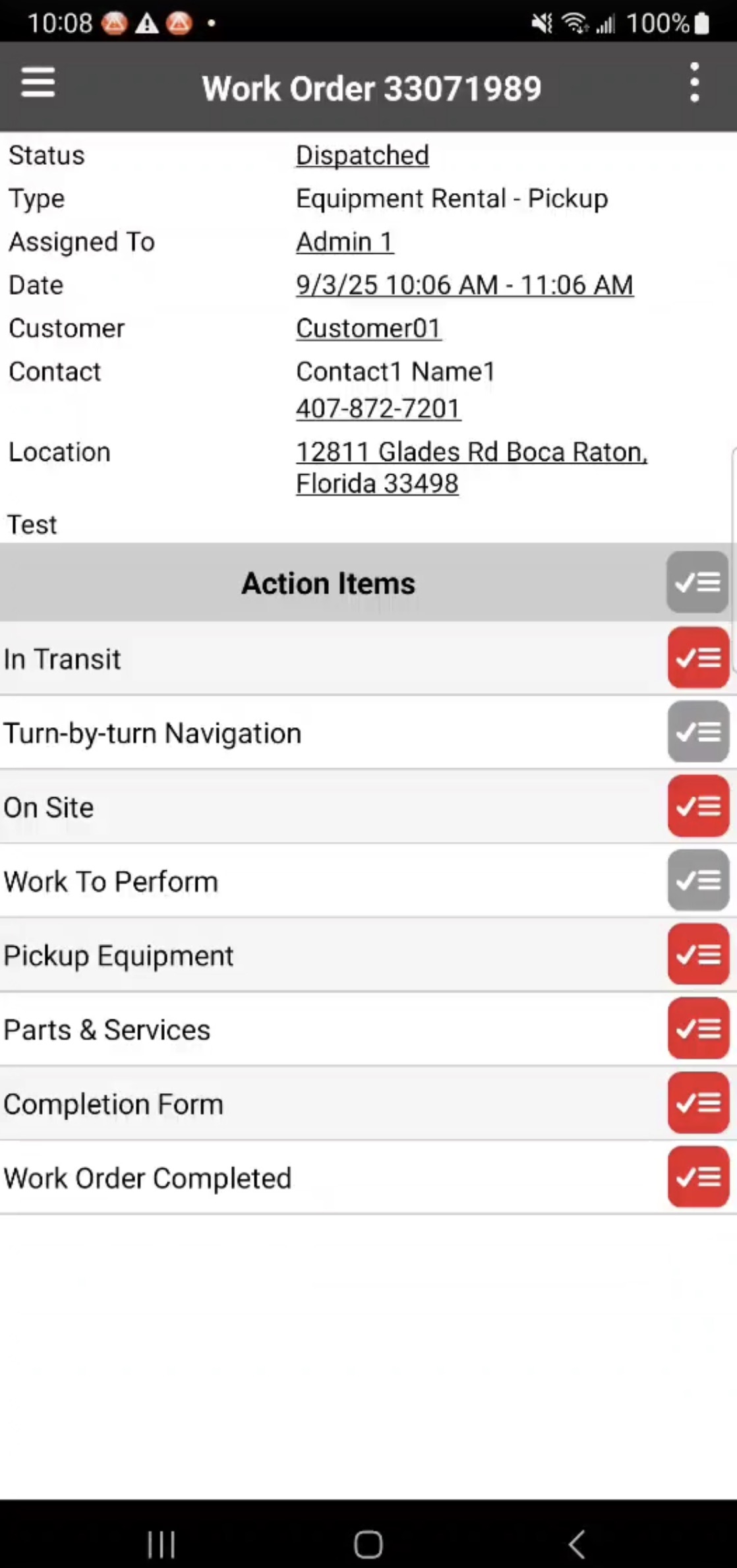Mark the On Site action item
This screenshot has height=1568, width=737.
click(x=697, y=806)
